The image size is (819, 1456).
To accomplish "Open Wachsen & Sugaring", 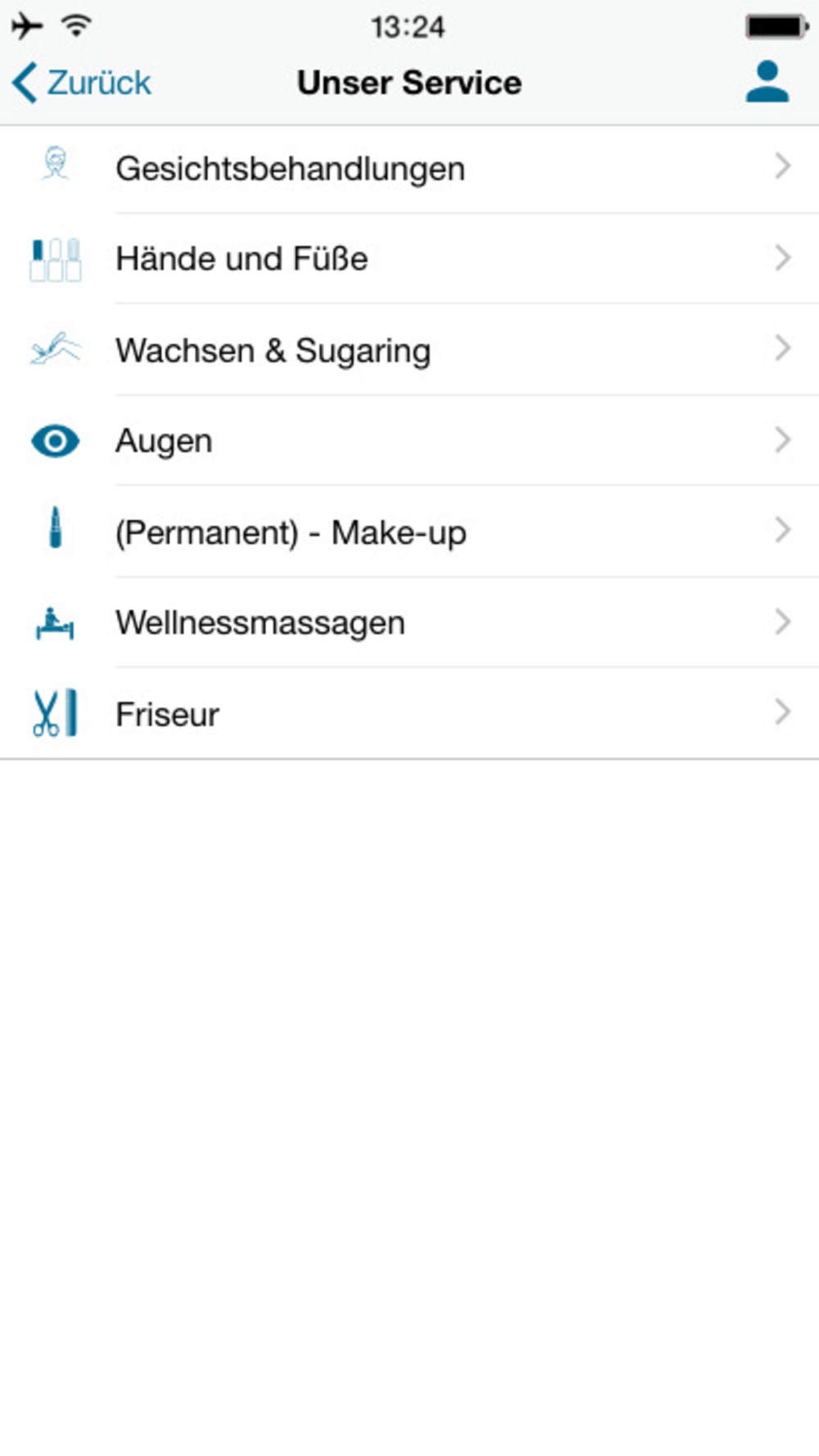I will (x=409, y=350).
